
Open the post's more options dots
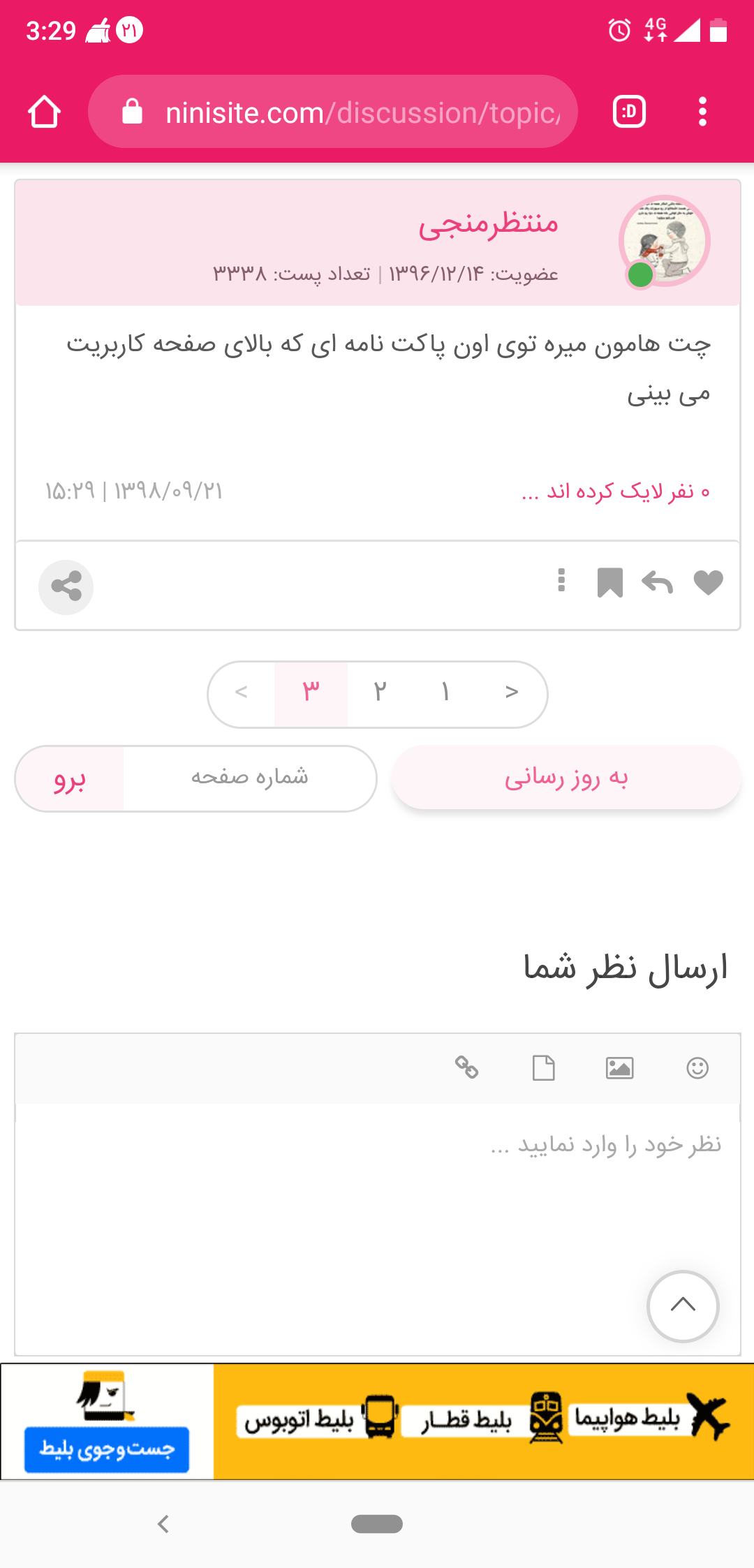[561, 580]
